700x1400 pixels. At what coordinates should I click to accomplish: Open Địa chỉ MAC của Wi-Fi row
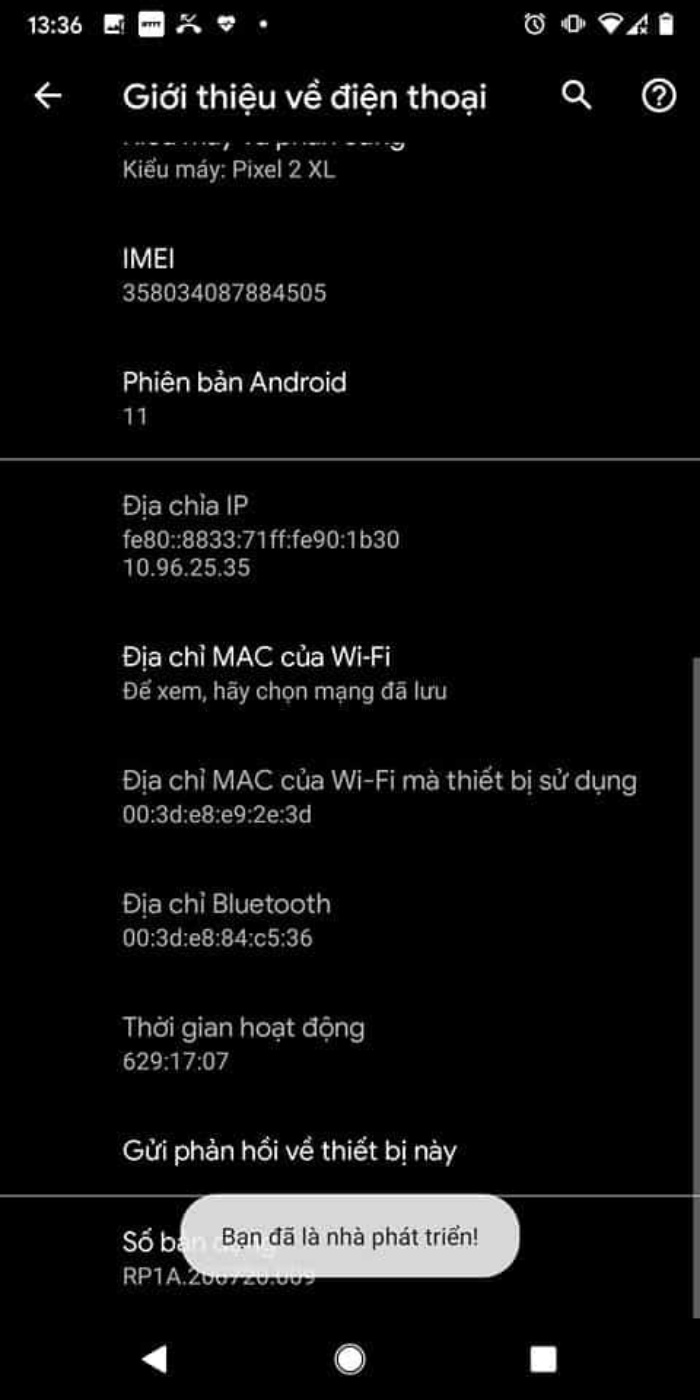click(350, 673)
